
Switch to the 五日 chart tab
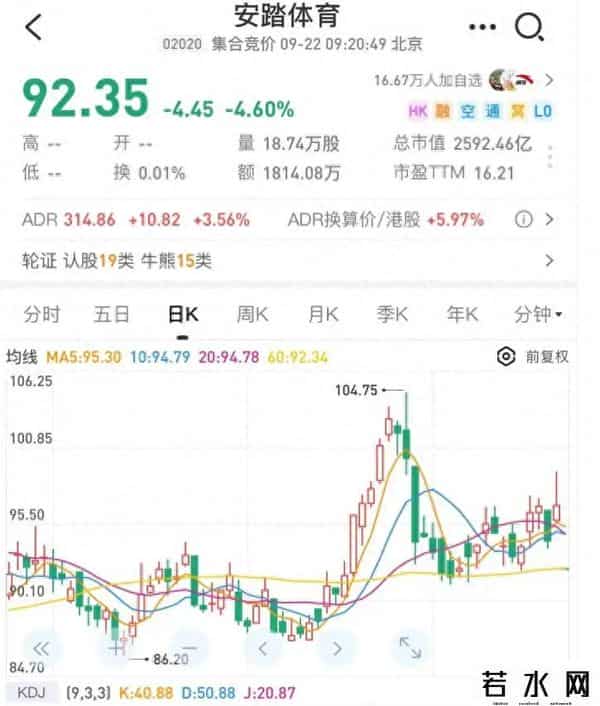click(x=112, y=314)
